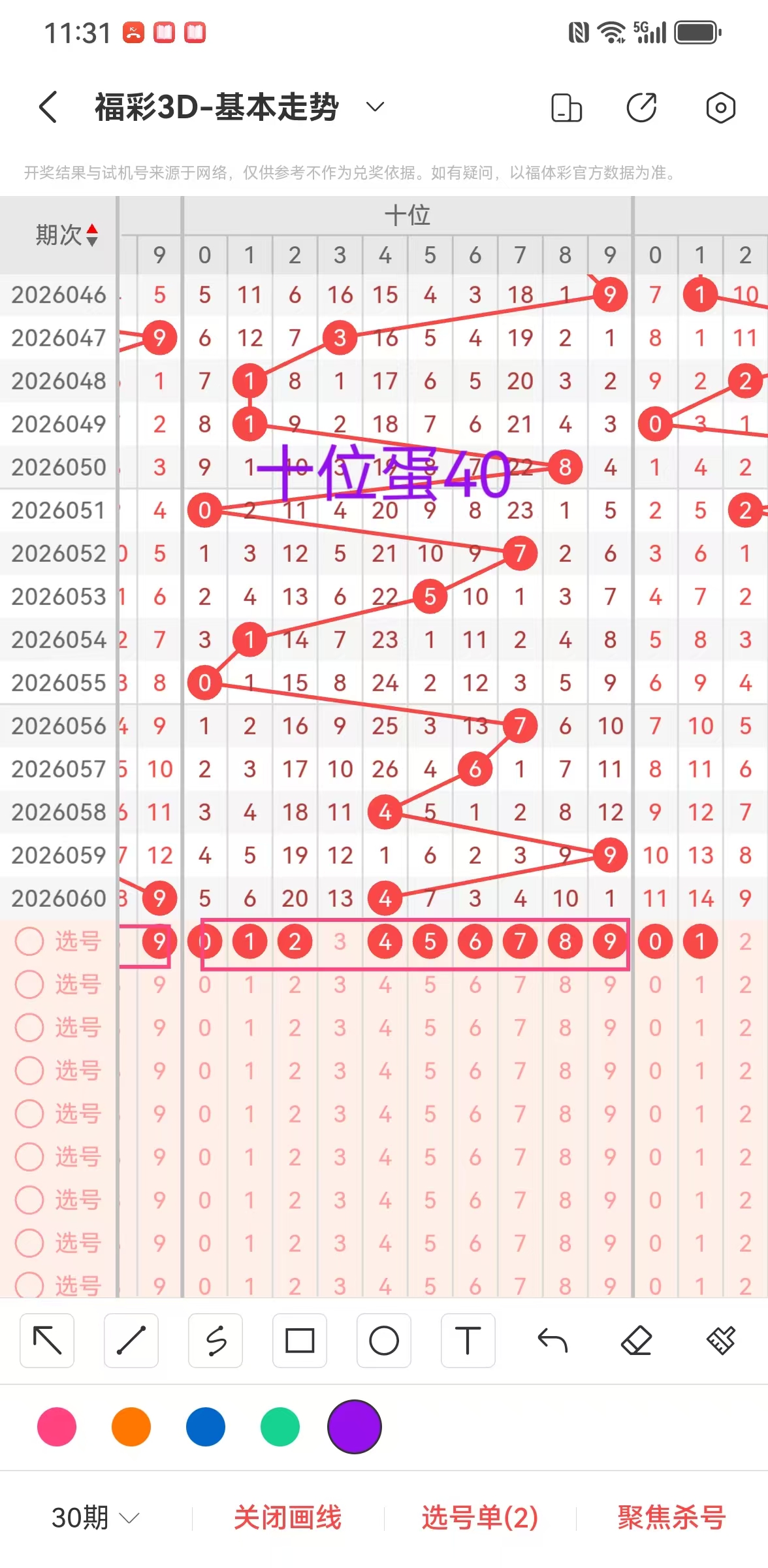Select the straight line drawing tool
Screen dimensions: 768x1568
click(131, 1341)
